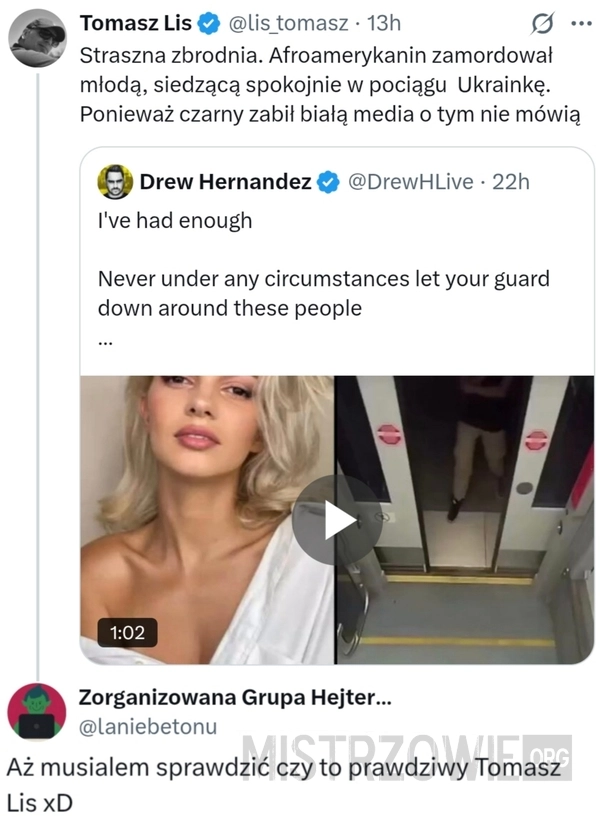Open Tomasz Lis's profile picture
Image resolution: width=600 pixels, height=821 pixels.
point(37,37)
